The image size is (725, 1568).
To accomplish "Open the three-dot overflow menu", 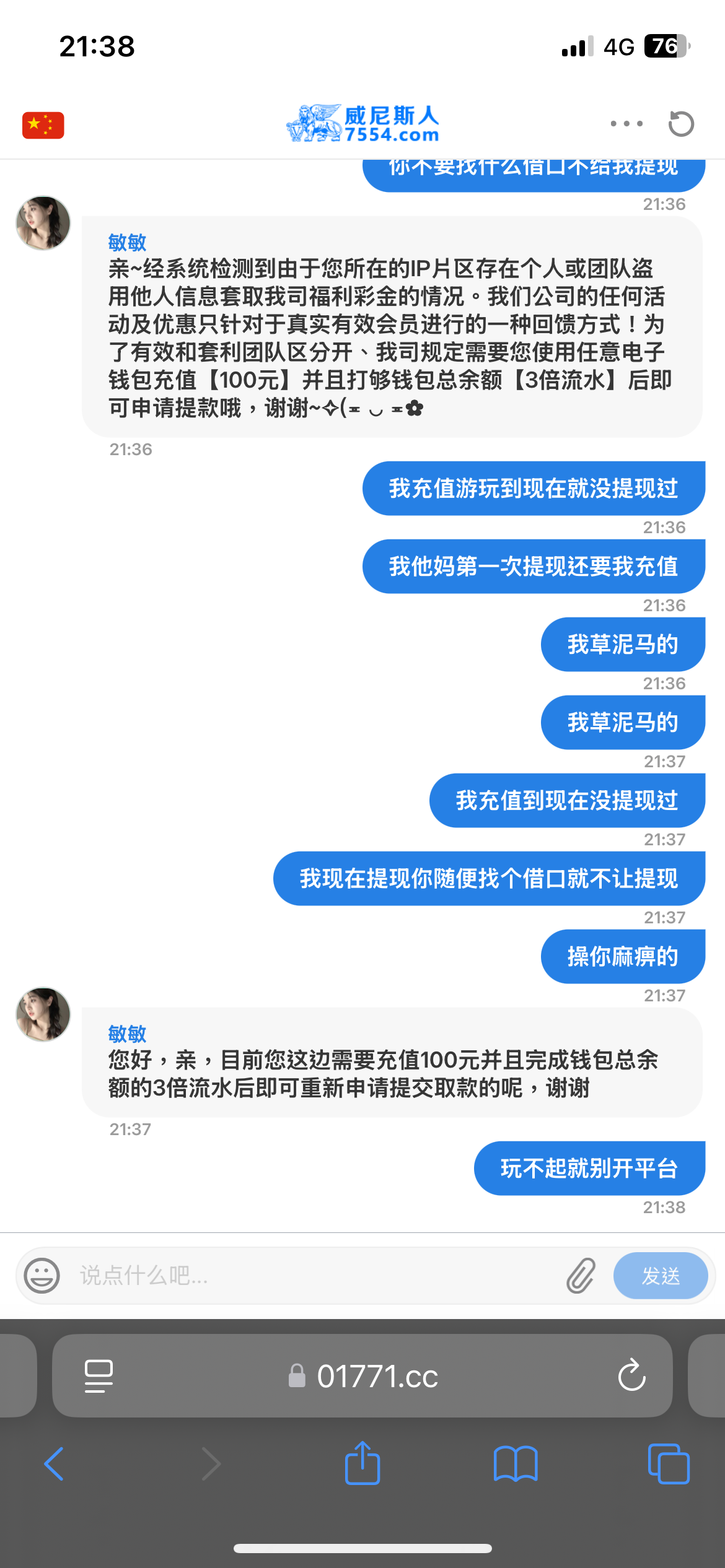I will 626,124.
